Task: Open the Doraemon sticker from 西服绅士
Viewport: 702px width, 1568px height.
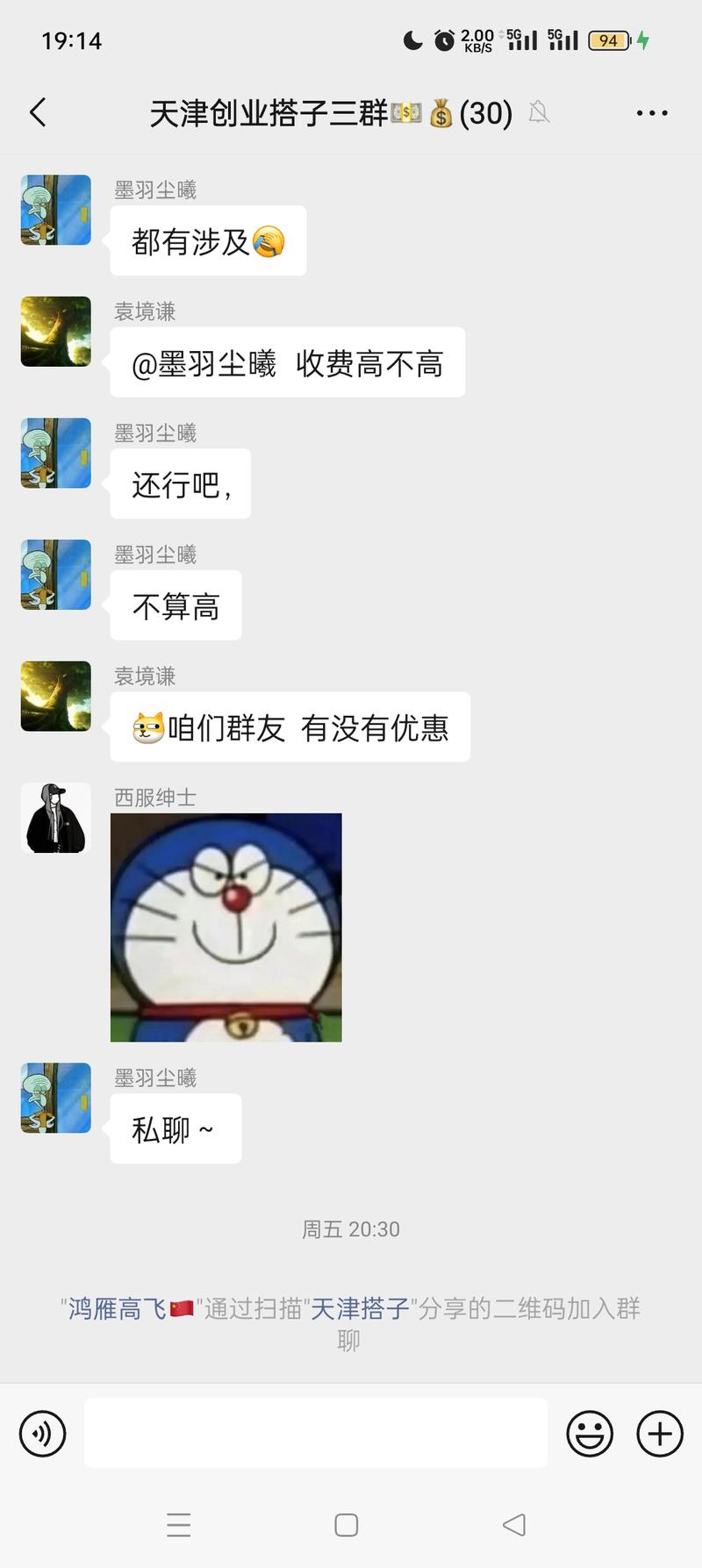Action: point(226,927)
